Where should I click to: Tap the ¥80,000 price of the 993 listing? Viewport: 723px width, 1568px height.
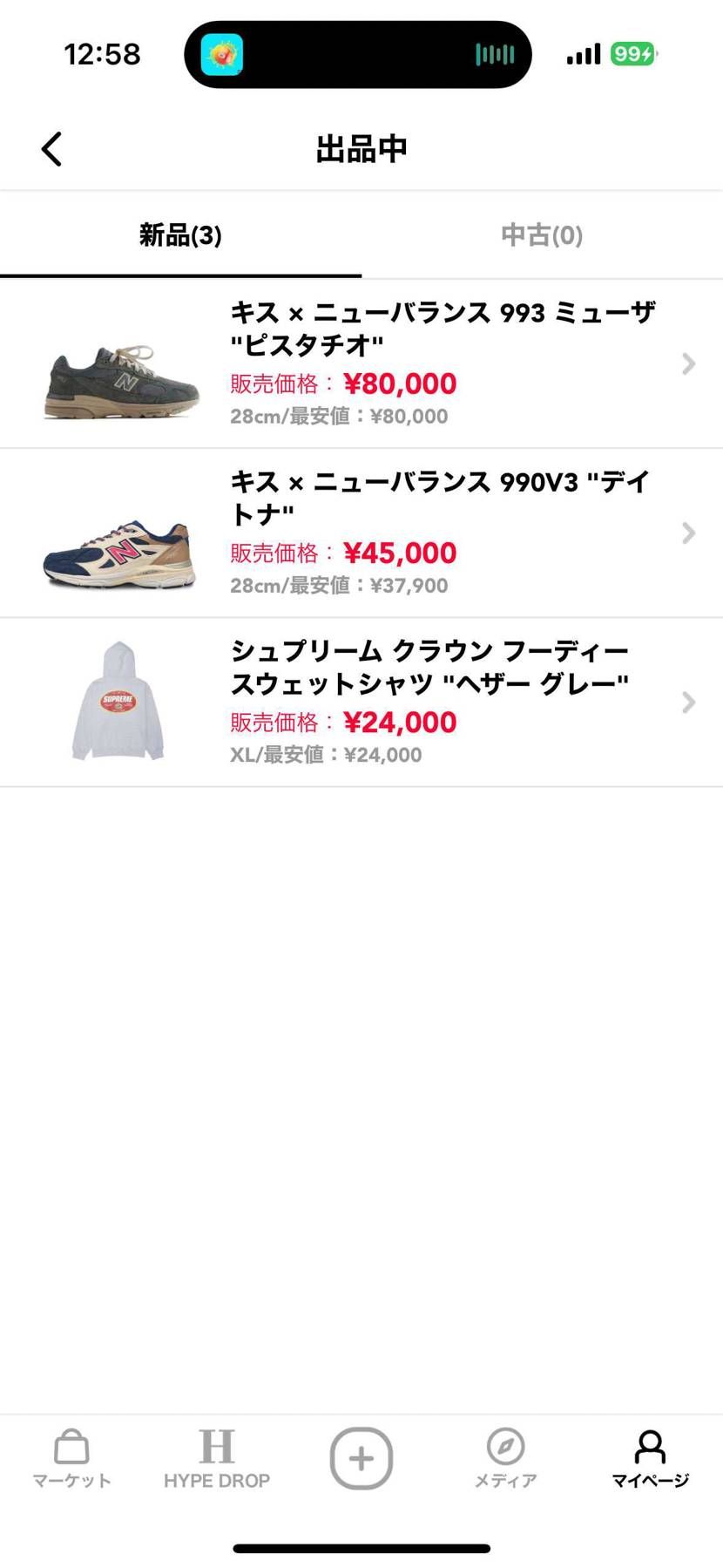click(x=402, y=384)
